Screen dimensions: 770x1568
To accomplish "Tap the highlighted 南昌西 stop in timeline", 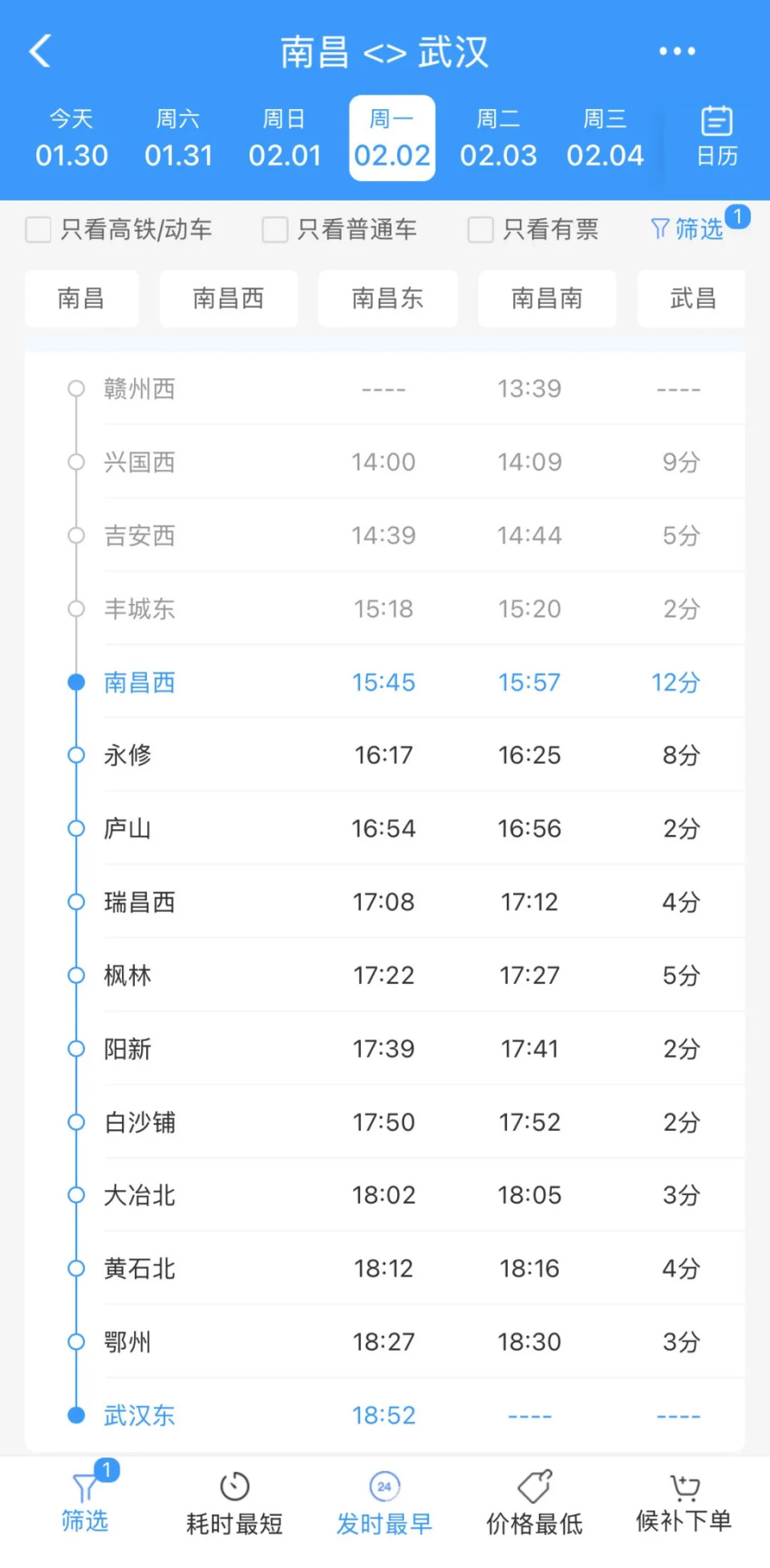I will coord(139,683).
